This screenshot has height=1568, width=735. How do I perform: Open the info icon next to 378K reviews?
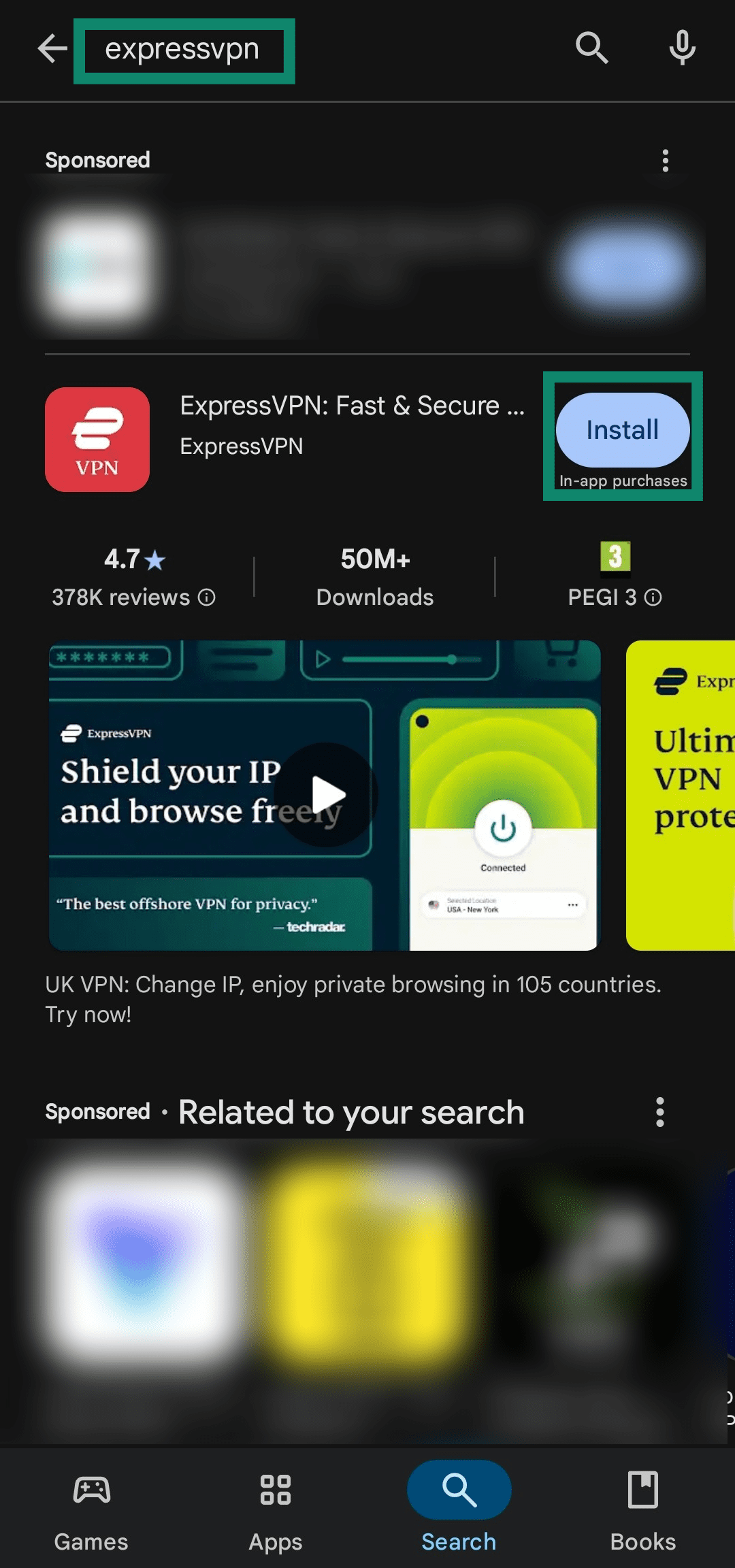point(206,597)
